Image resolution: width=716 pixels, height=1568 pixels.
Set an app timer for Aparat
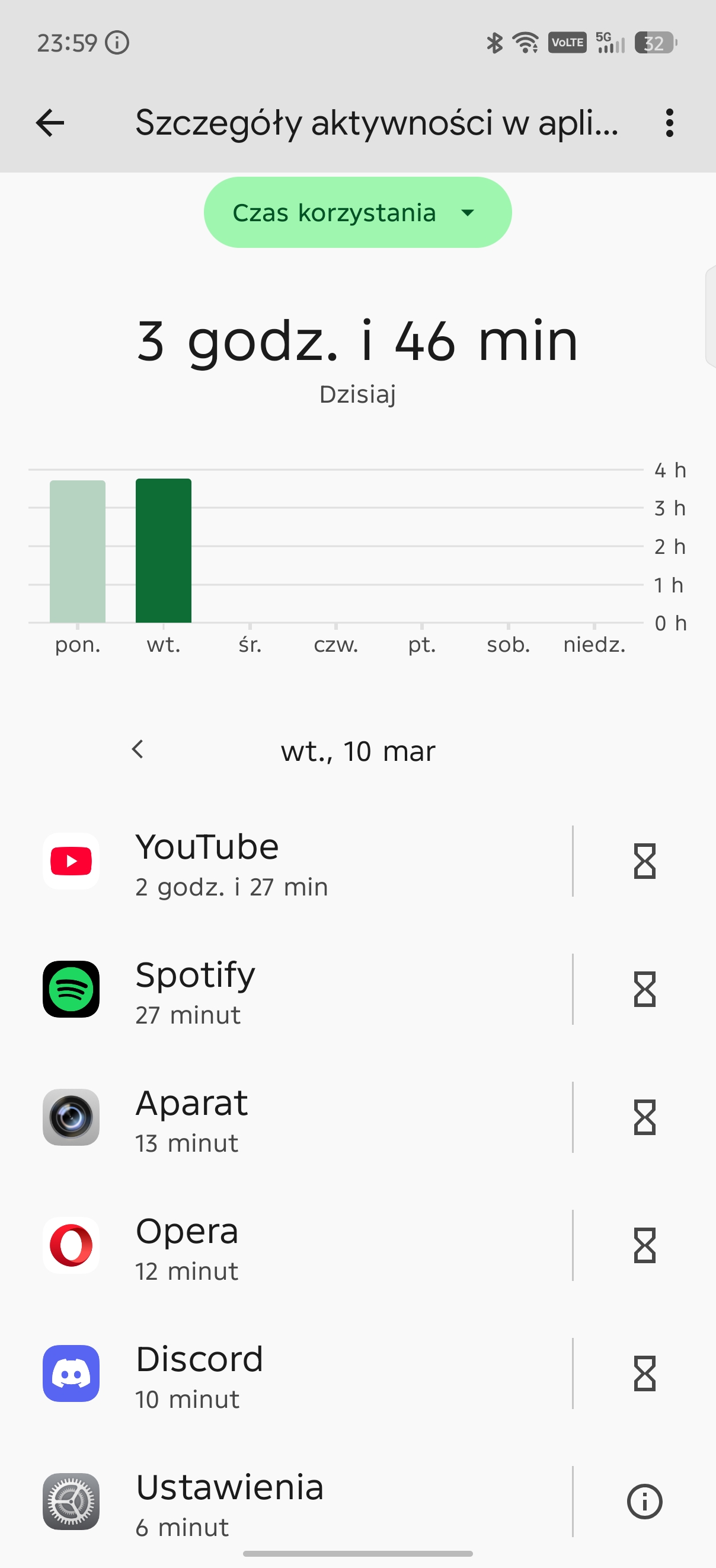pyautogui.click(x=644, y=1117)
